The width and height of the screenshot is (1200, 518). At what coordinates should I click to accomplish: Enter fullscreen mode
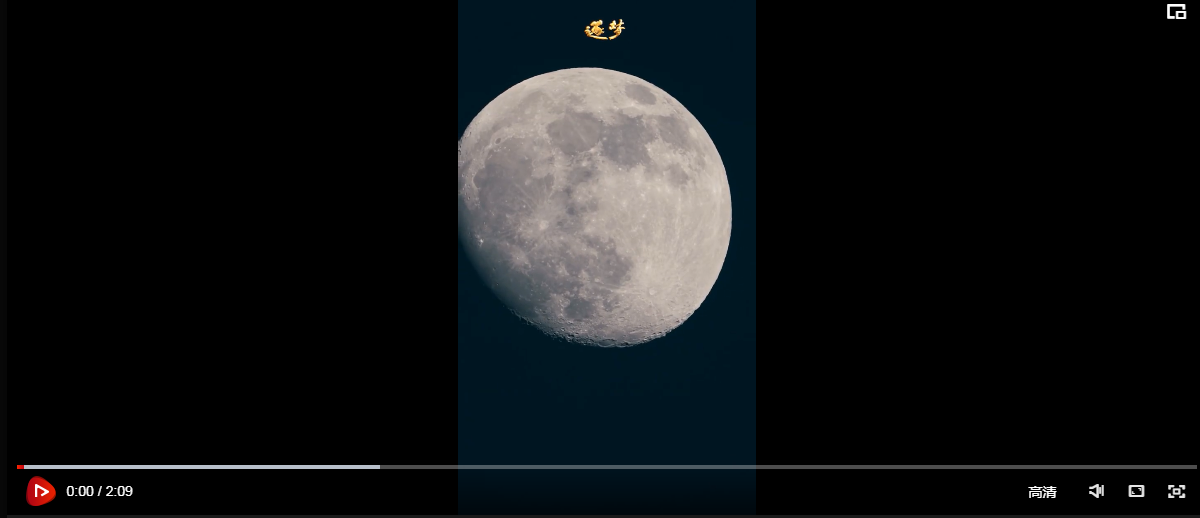(1176, 491)
